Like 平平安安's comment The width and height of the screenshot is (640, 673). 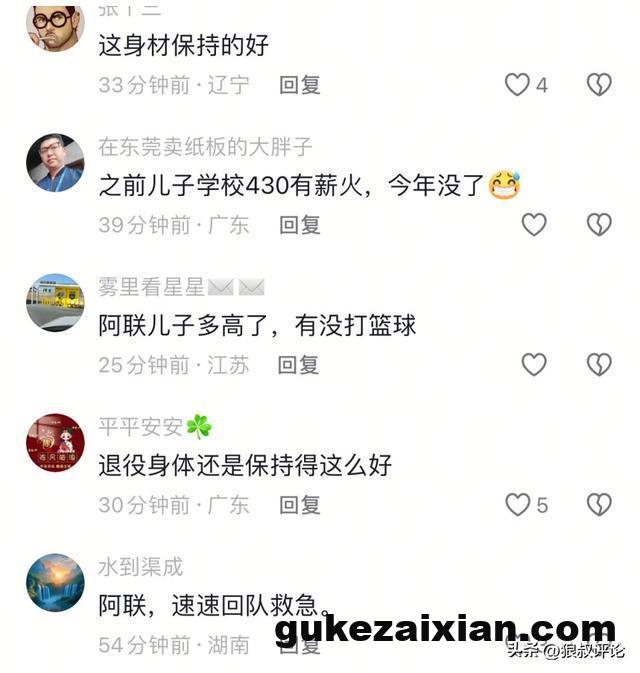[517, 505]
